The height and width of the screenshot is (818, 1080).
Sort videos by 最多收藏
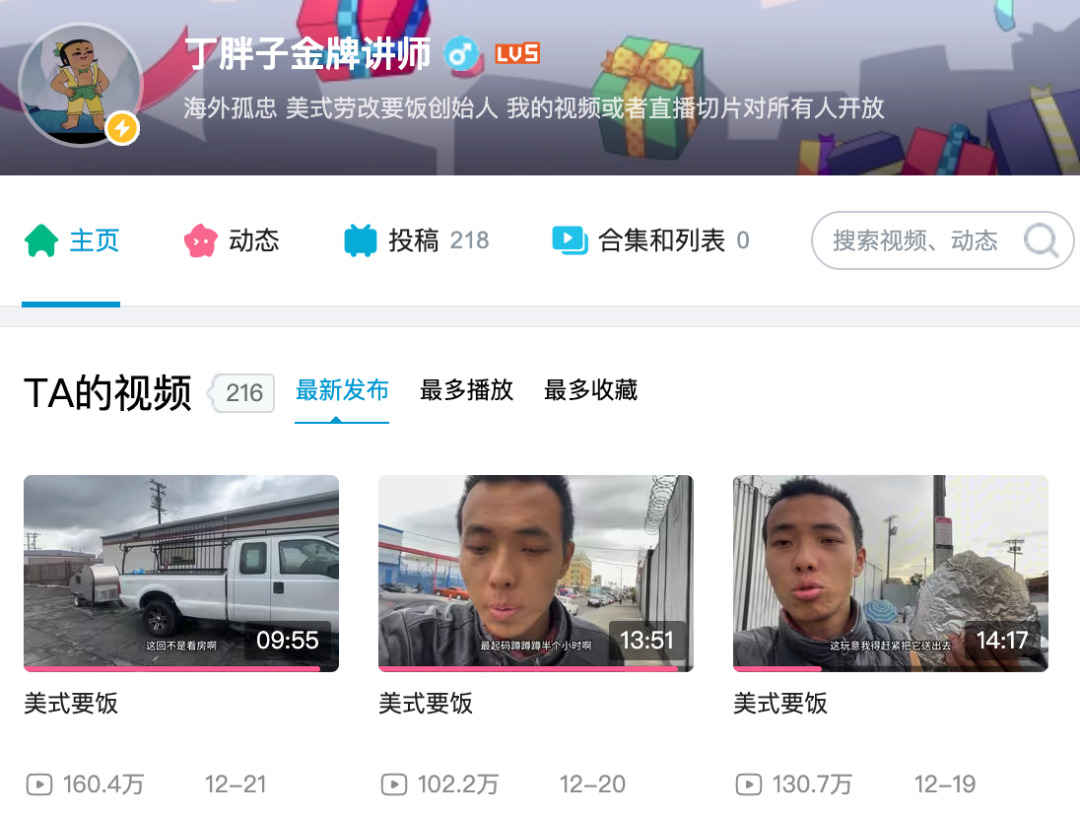tap(590, 390)
